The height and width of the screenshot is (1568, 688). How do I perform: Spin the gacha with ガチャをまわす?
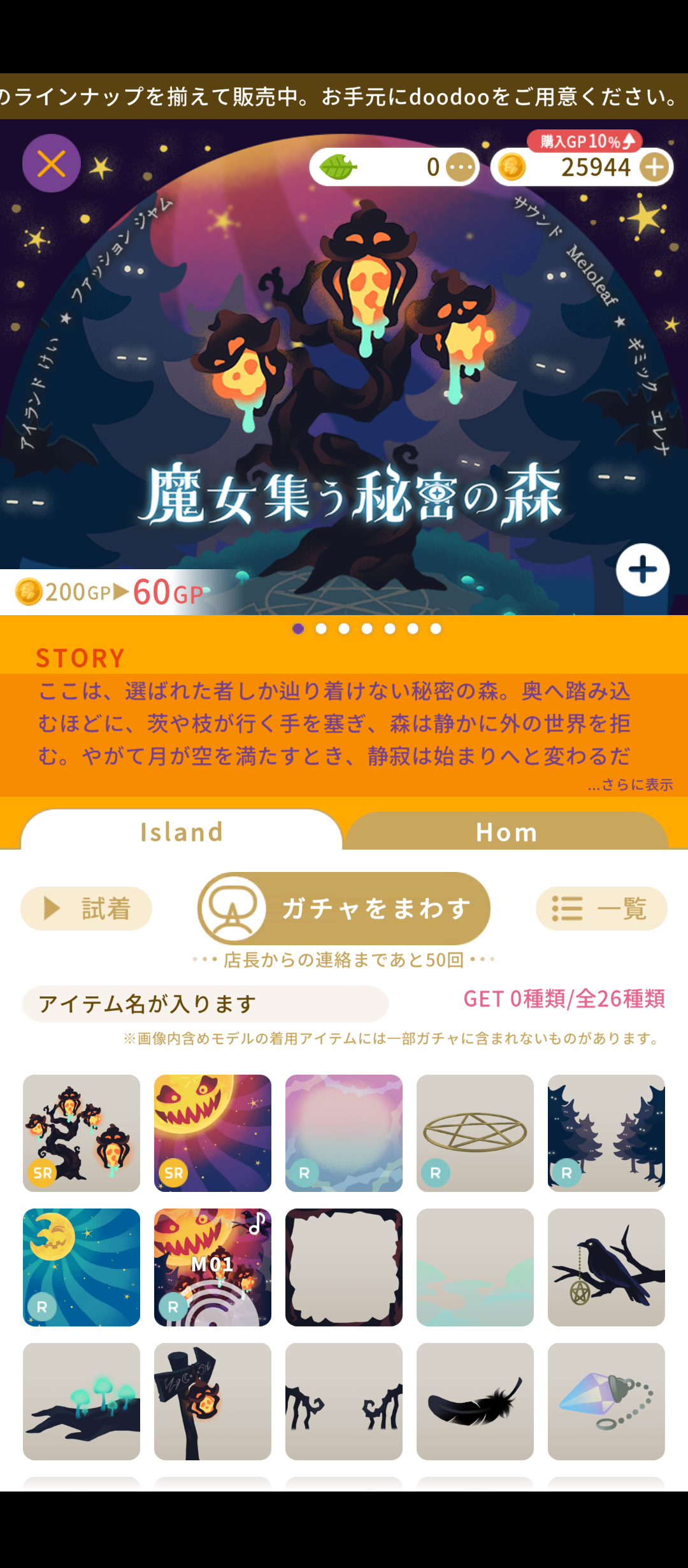click(x=344, y=908)
